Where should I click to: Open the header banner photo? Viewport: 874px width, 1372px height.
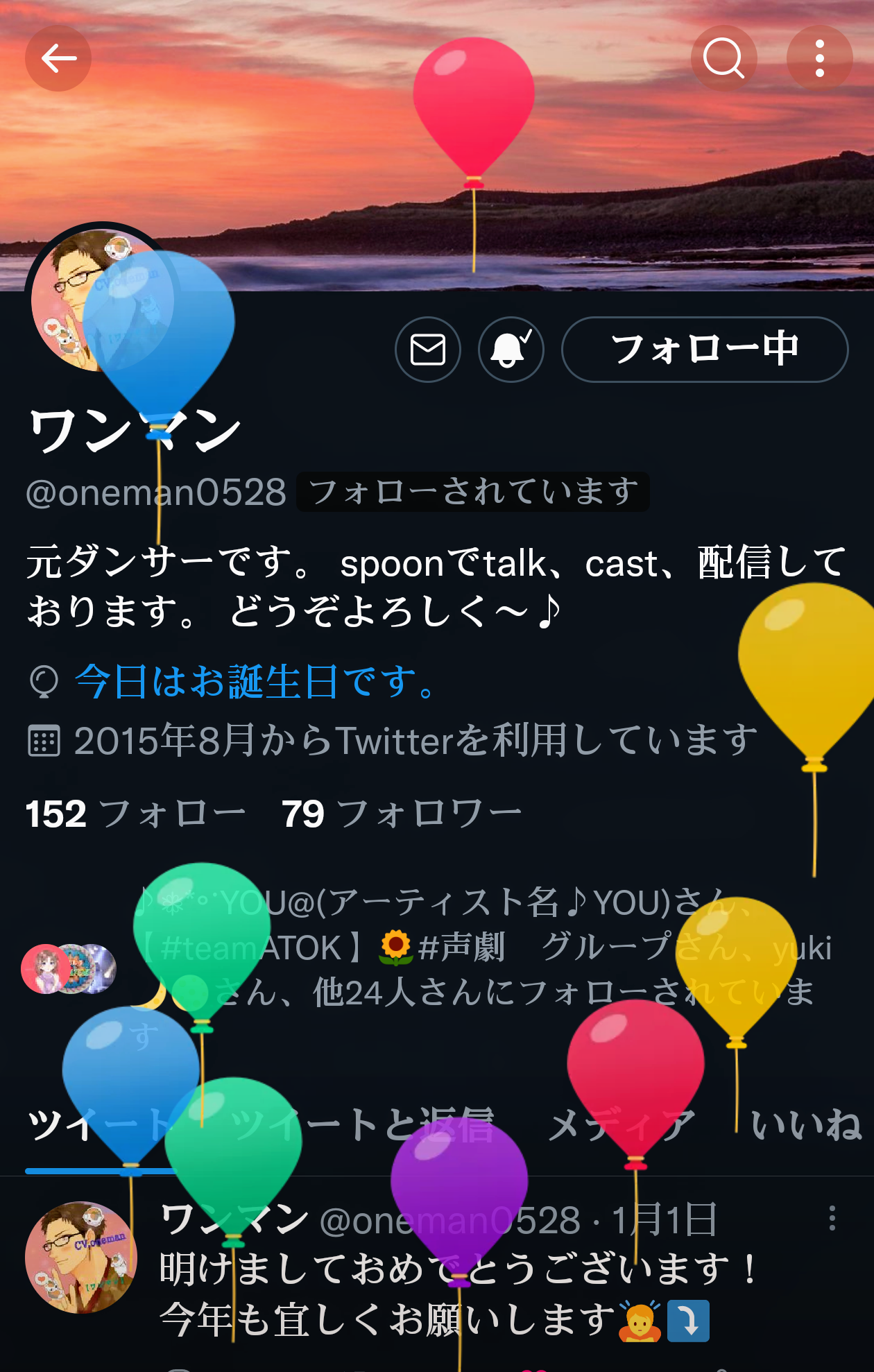(x=277, y=139)
